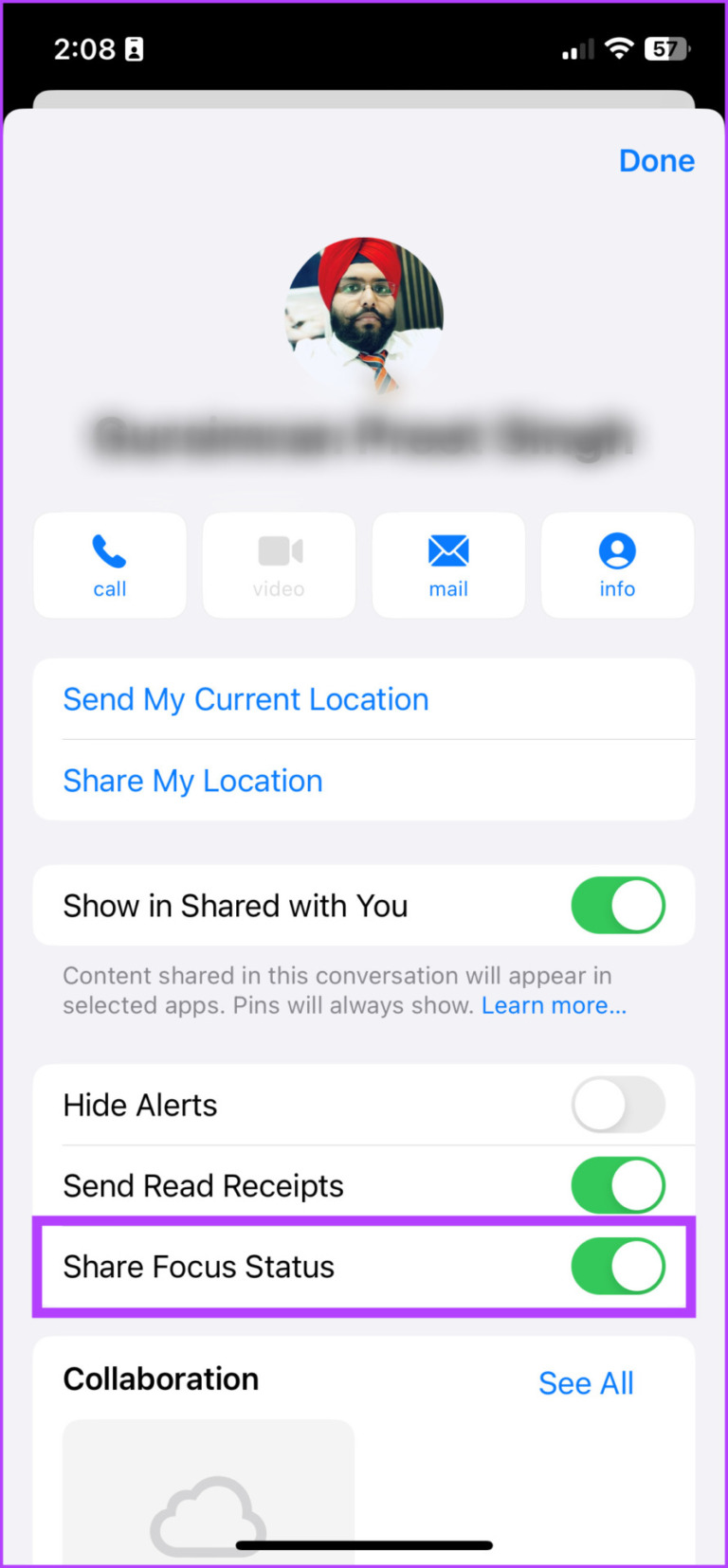Viewport: 728px width, 1568px height.
Task: Toggle off Show in Shared with You
Action: [x=618, y=905]
